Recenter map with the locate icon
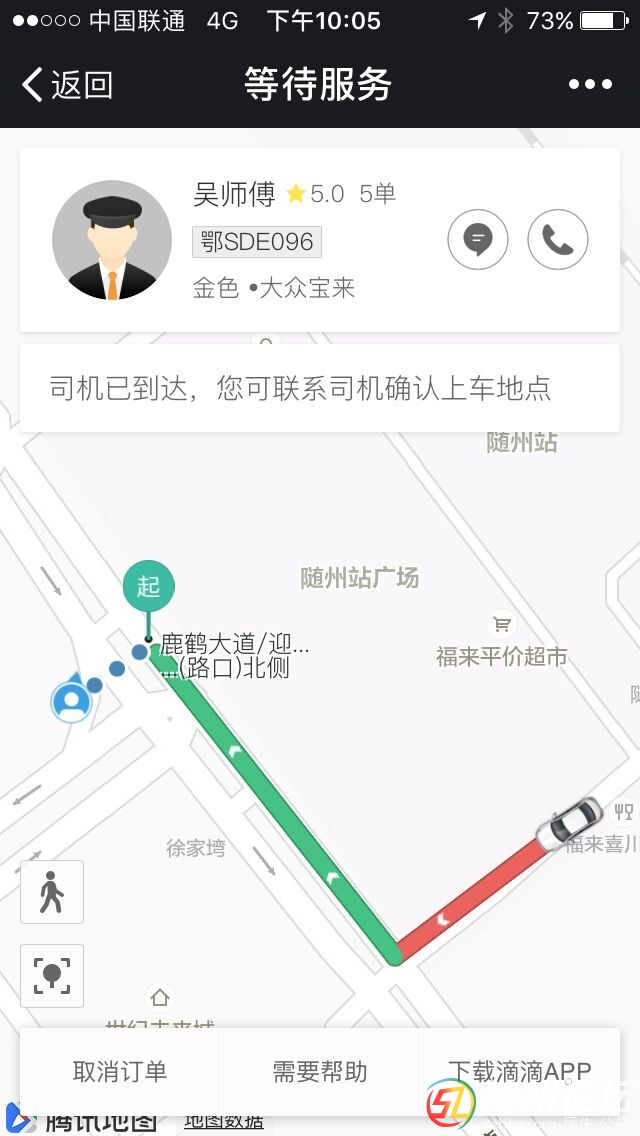This screenshot has height=1136, width=640. point(52,975)
